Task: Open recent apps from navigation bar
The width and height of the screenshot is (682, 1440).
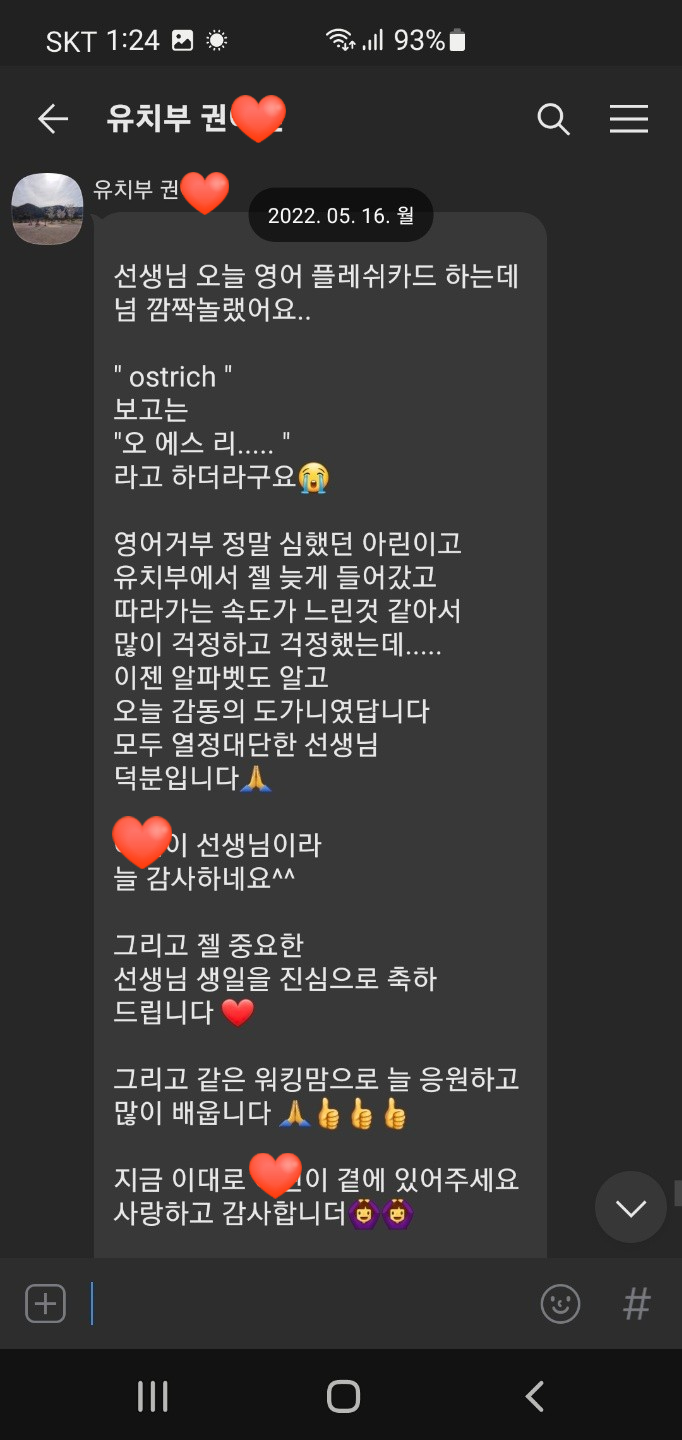Action: pyautogui.click(x=152, y=1396)
